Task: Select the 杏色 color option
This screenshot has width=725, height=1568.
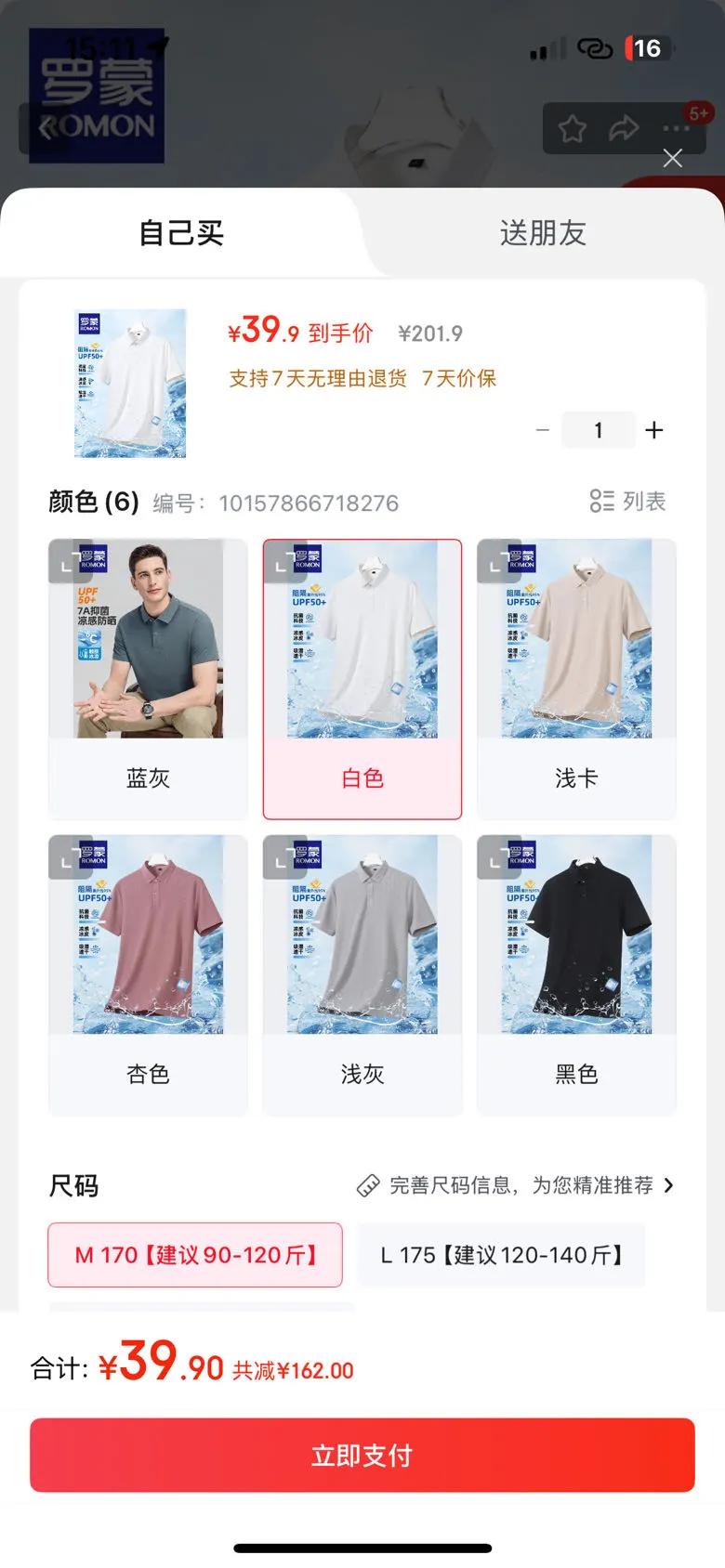Action: point(148,974)
